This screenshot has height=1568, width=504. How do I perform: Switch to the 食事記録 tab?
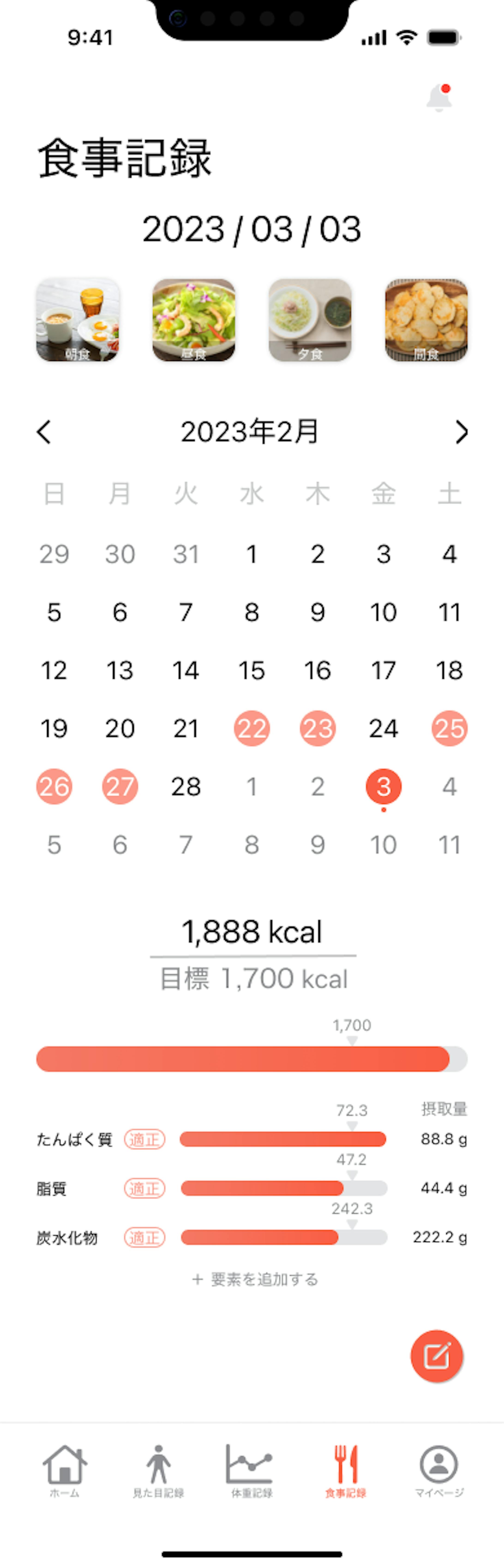(x=345, y=1470)
